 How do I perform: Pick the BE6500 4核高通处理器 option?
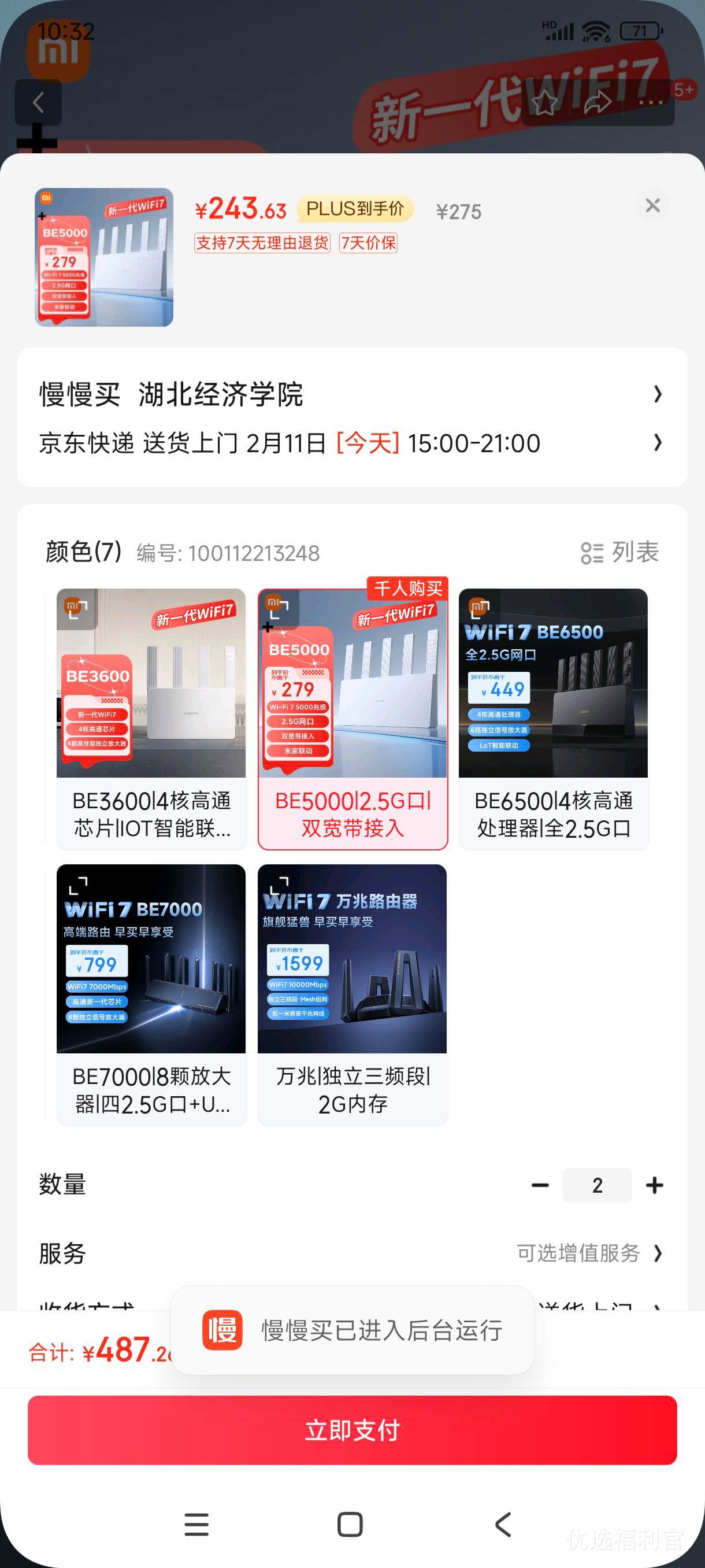(x=554, y=718)
